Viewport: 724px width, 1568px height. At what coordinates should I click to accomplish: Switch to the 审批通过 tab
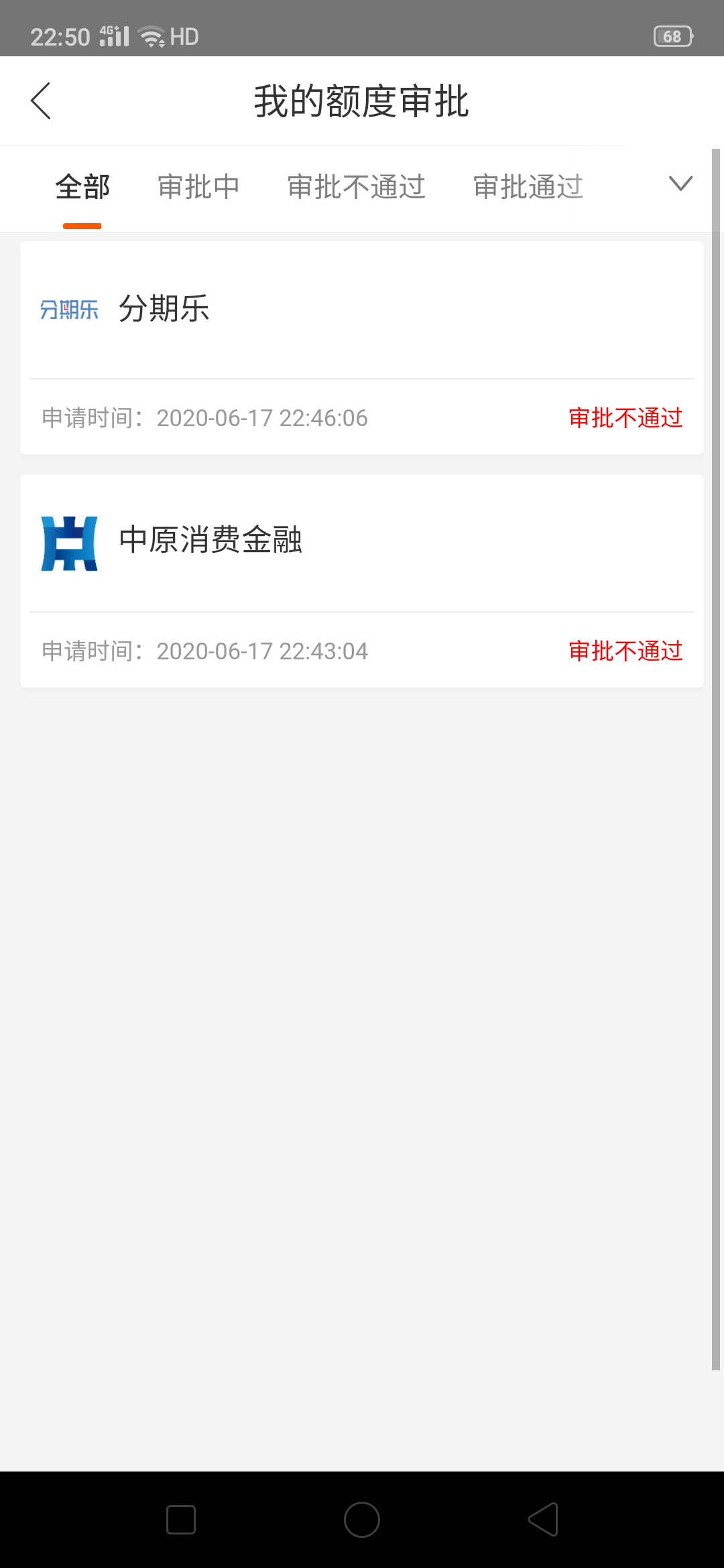528,187
